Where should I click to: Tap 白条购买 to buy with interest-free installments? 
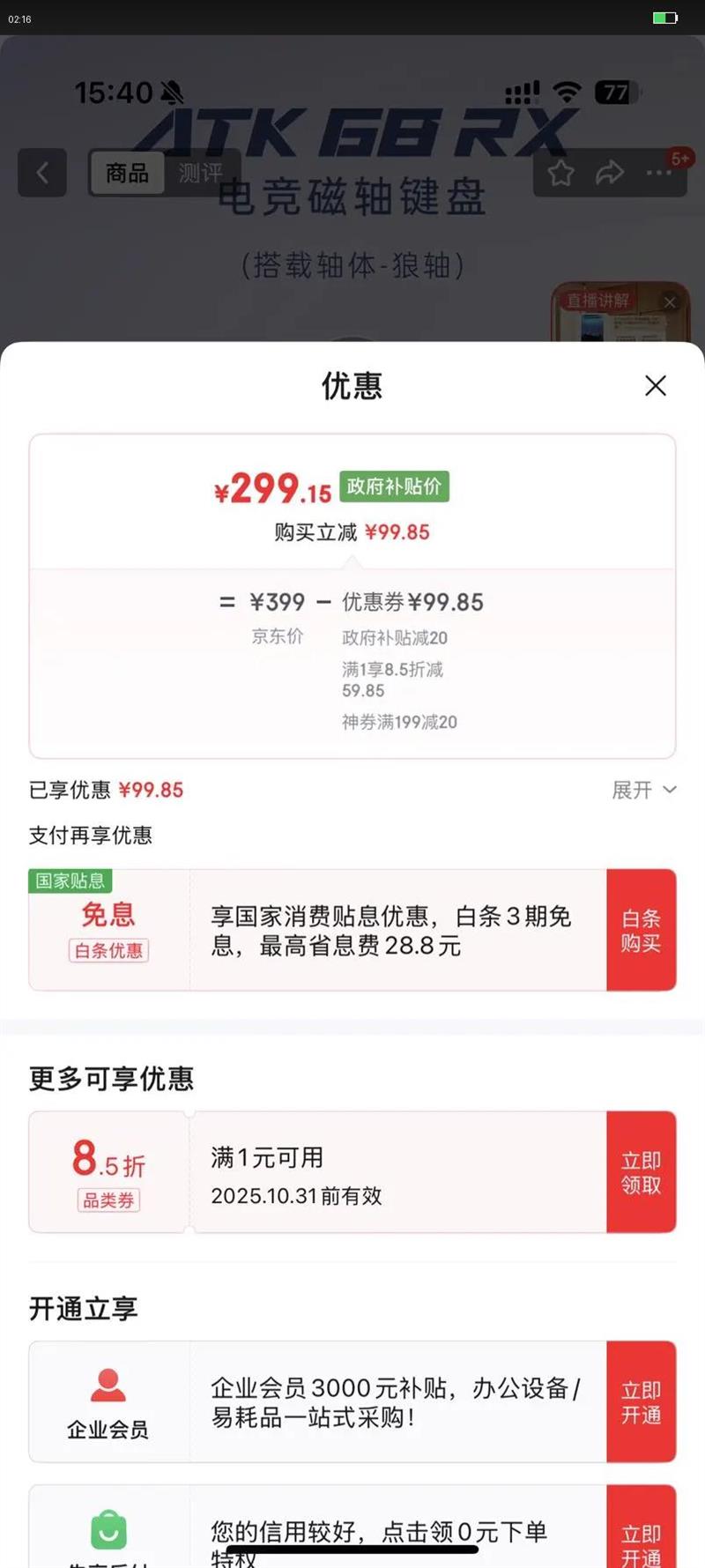(x=641, y=931)
